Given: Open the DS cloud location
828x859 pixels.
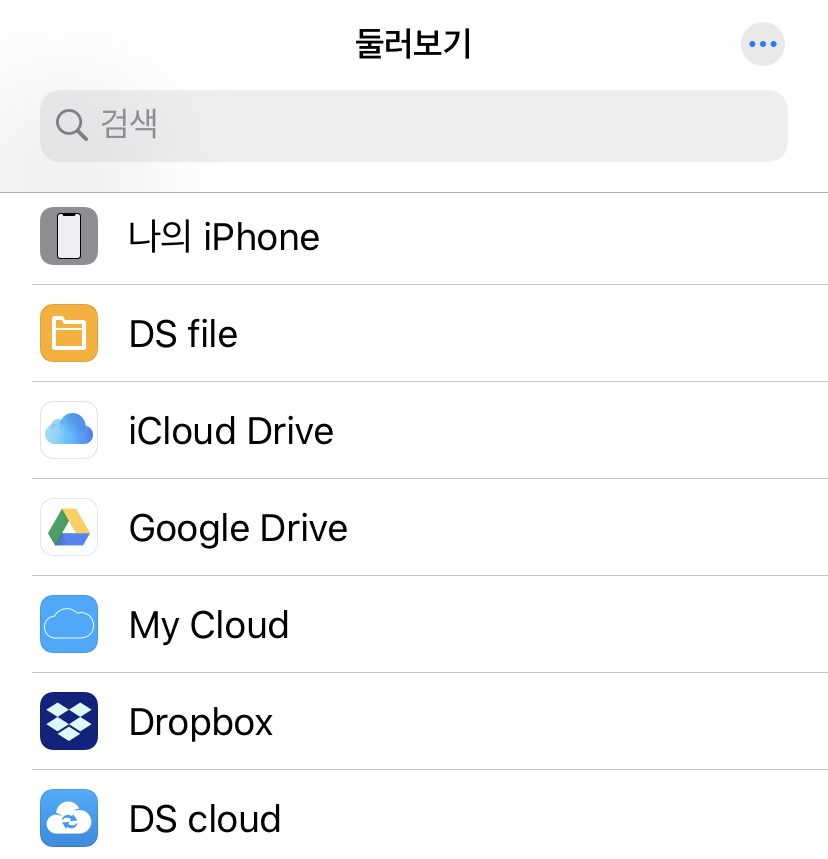Looking at the screenshot, I should (205, 819).
